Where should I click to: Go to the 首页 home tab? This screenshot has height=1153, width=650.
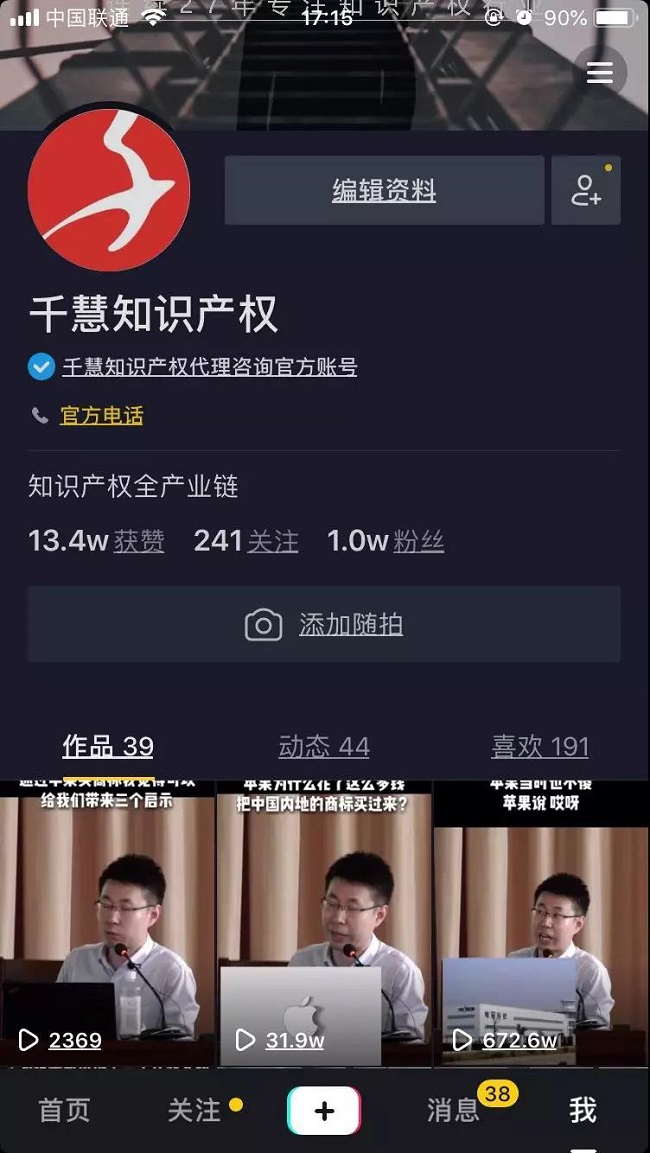coord(64,1110)
